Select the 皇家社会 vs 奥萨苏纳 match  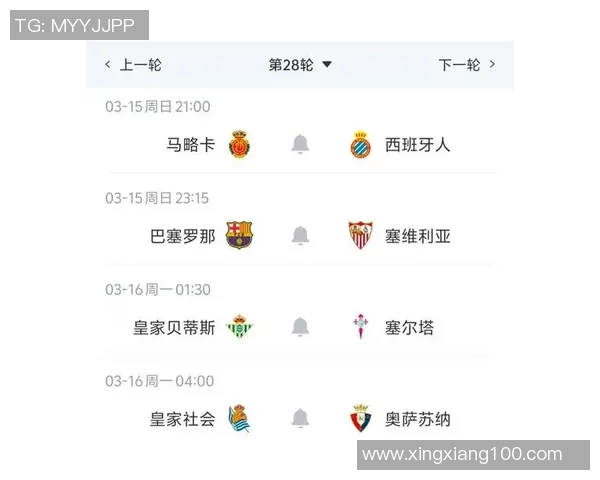click(x=182, y=419)
